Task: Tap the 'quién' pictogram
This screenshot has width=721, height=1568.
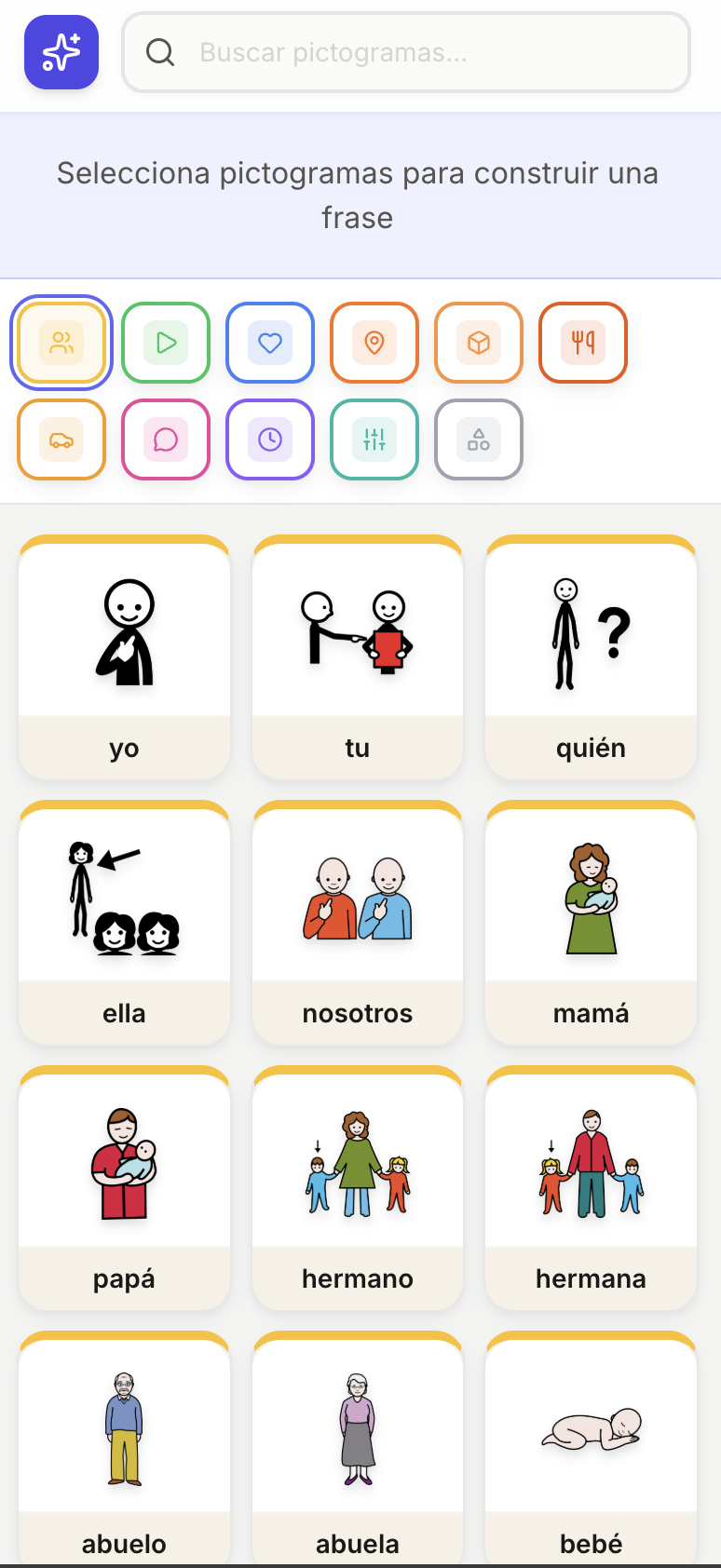Action: click(x=591, y=657)
